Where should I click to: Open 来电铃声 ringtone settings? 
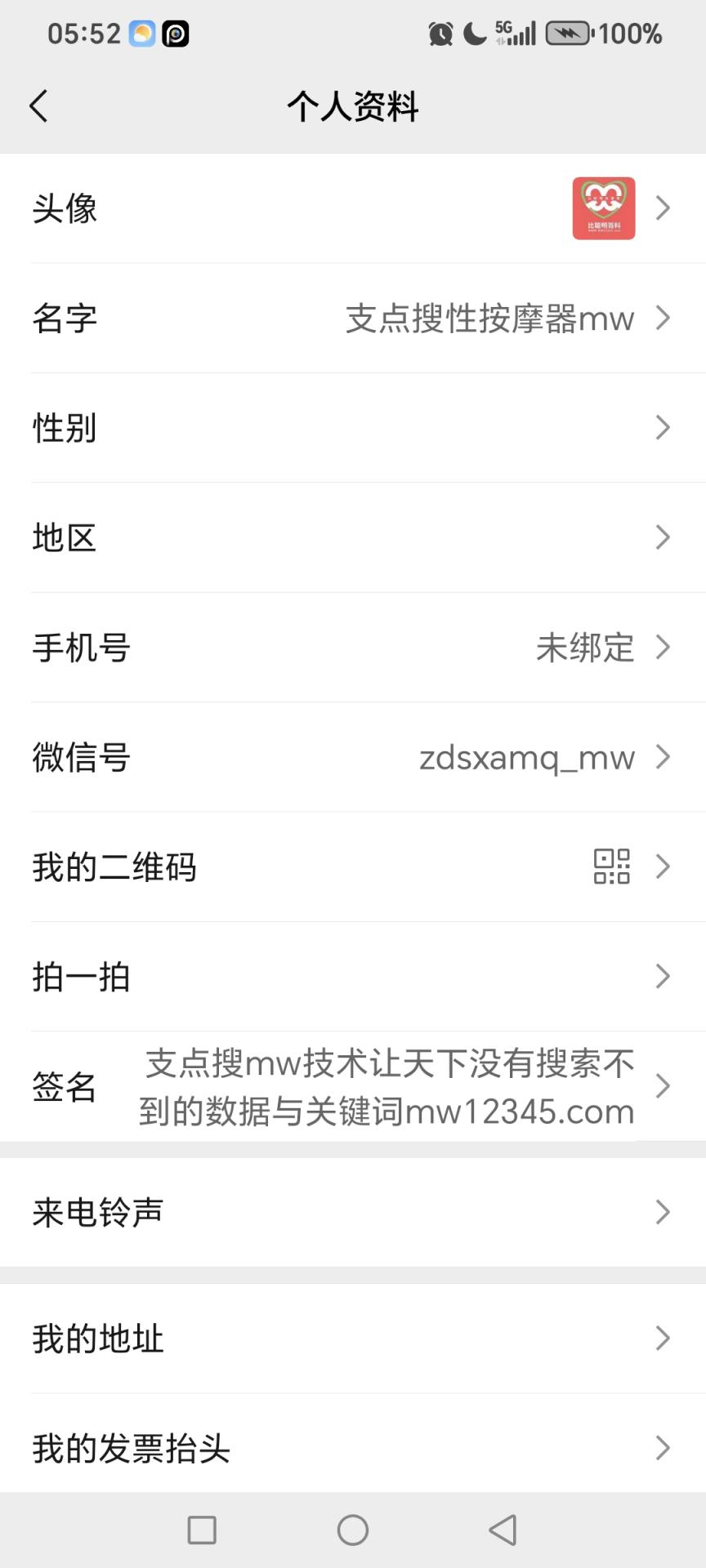(x=353, y=1213)
